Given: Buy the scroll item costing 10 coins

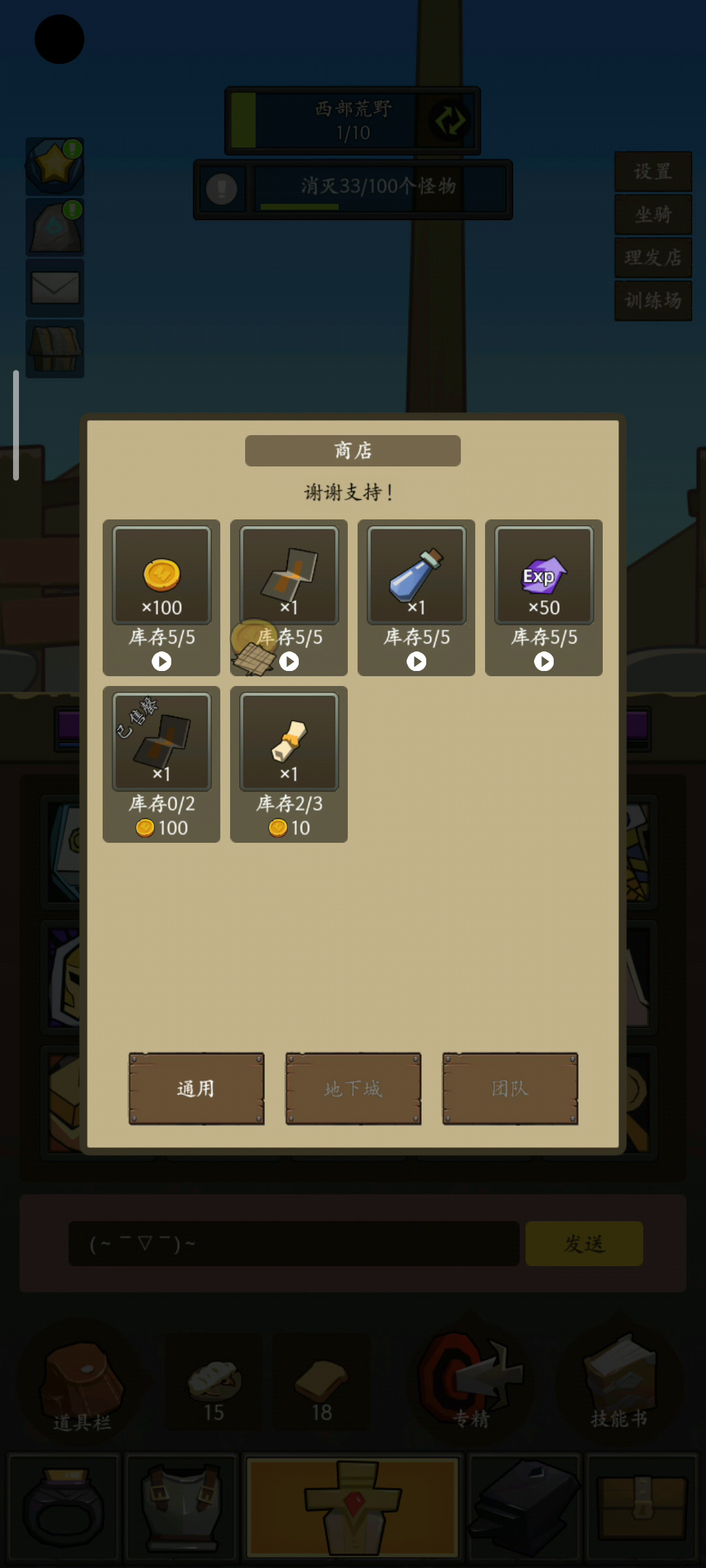Looking at the screenshot, I should (x=289, y=764).
